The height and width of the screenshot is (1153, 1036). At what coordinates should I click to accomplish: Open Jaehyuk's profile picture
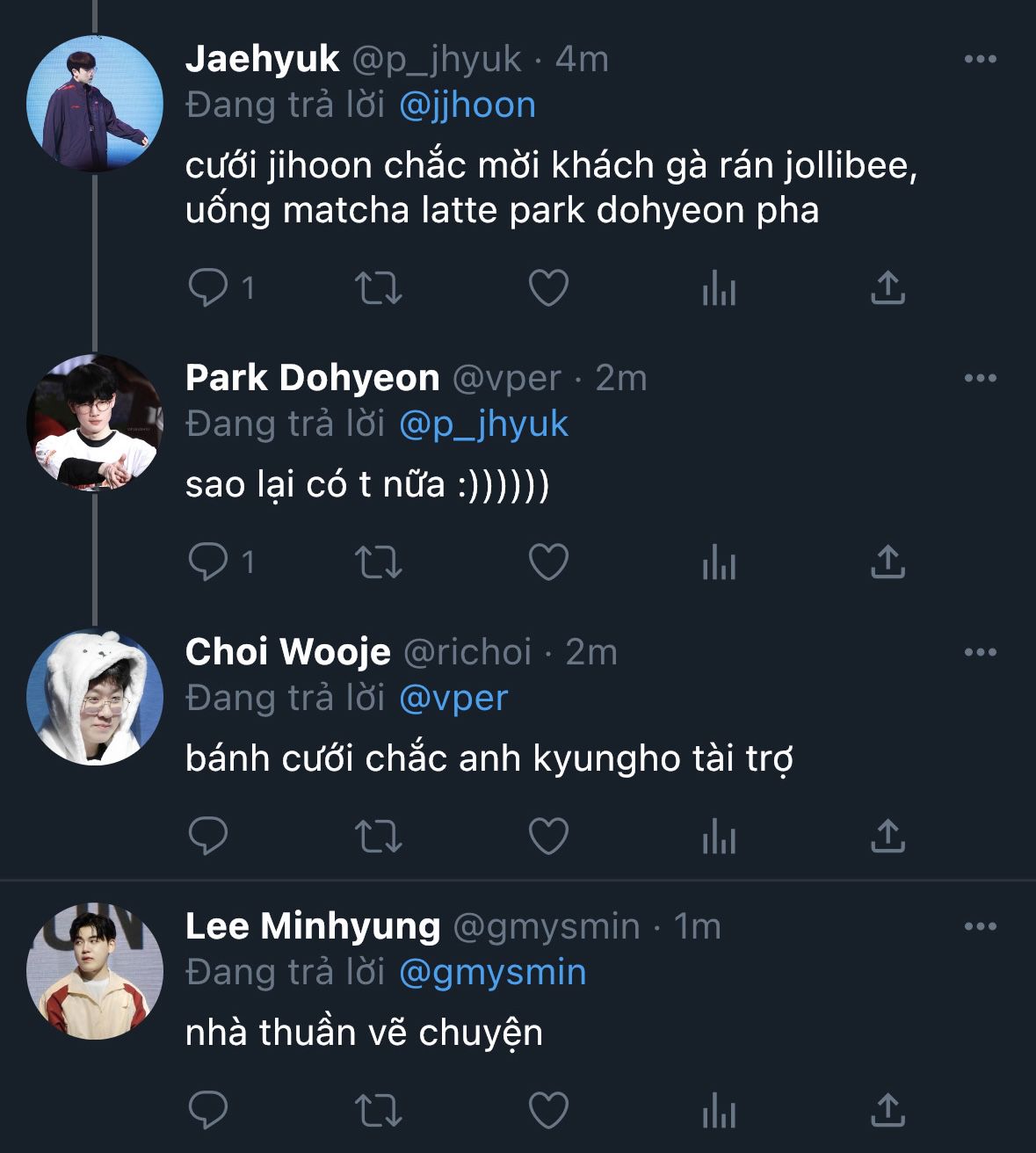click(x=95, y=104)
